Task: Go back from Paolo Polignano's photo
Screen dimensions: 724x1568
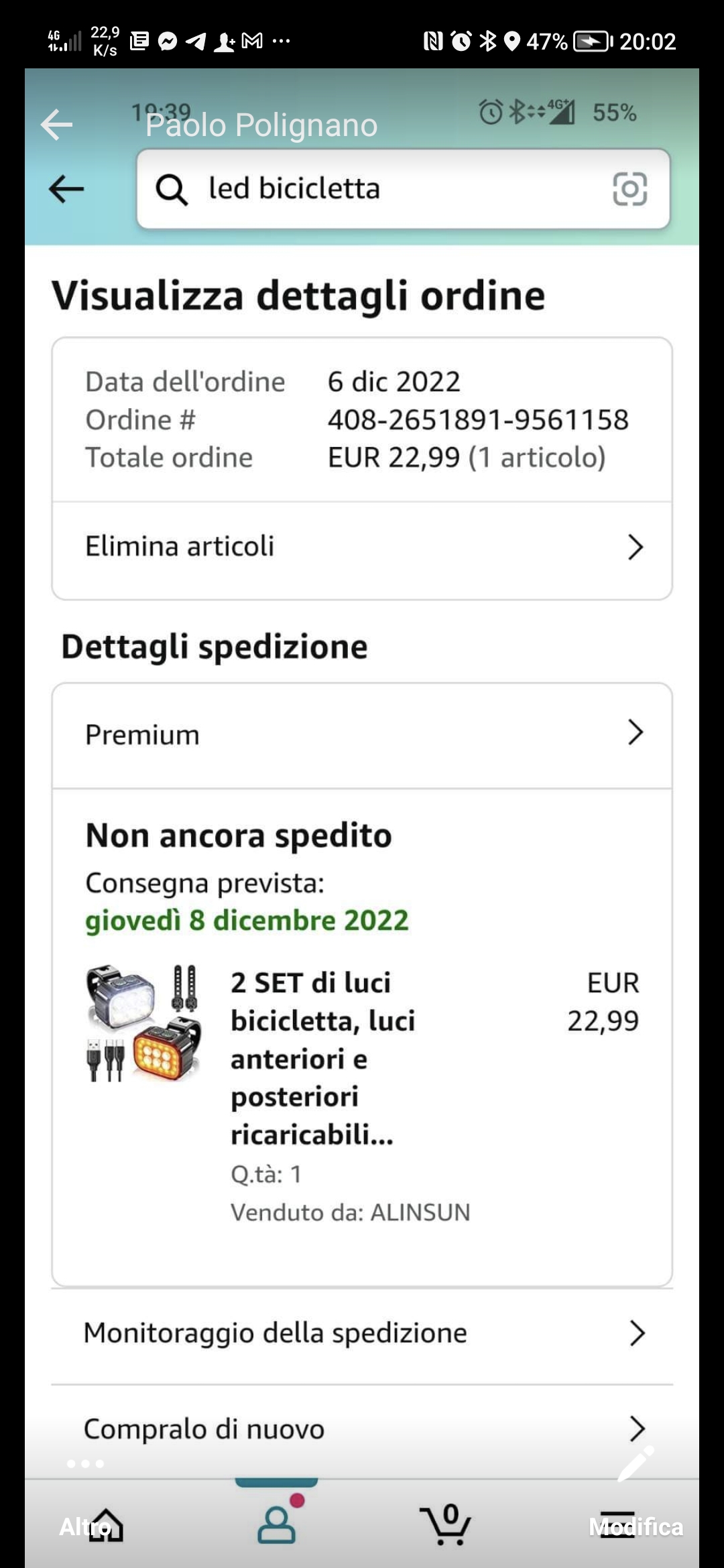Action: tap(56, 125)
